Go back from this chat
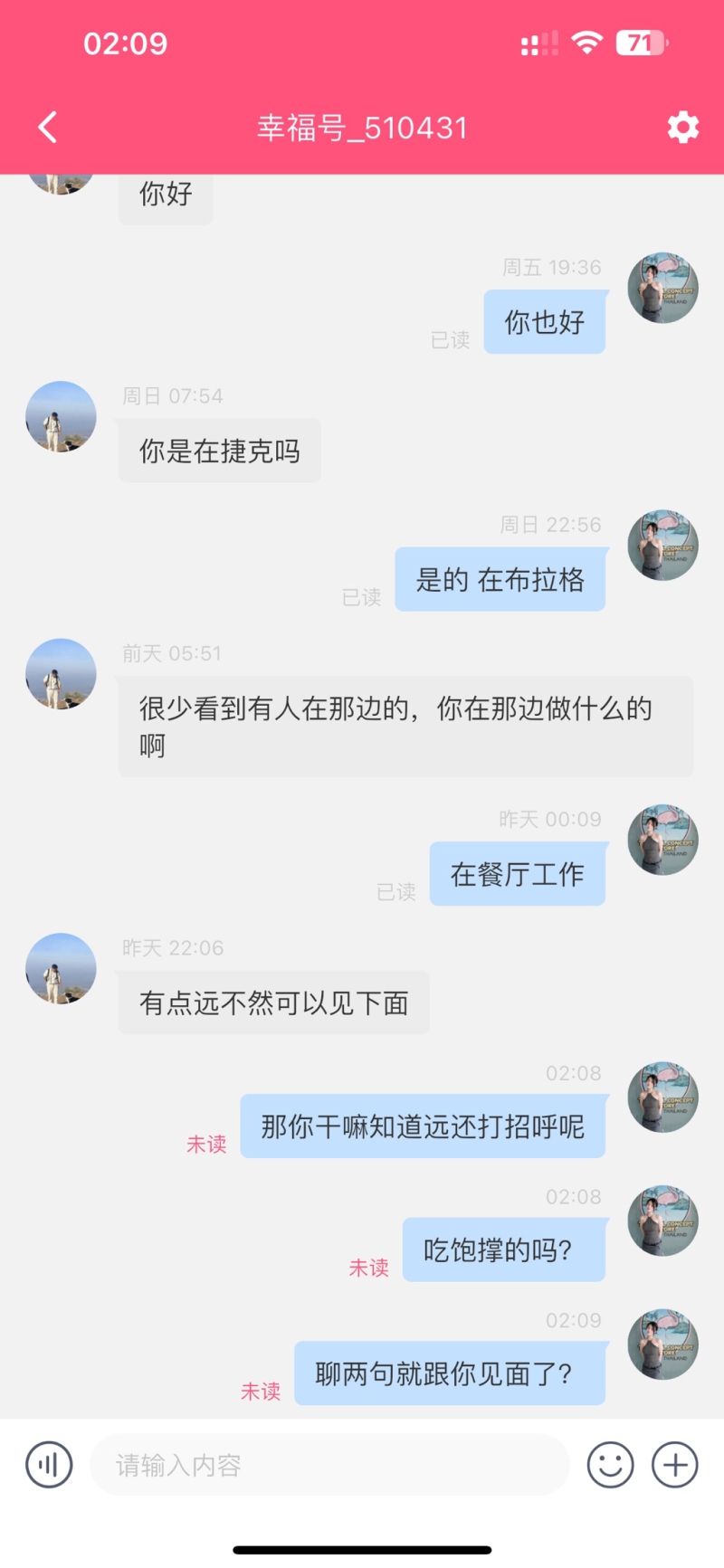This screenshot has width=724, height=1568. 48,128
